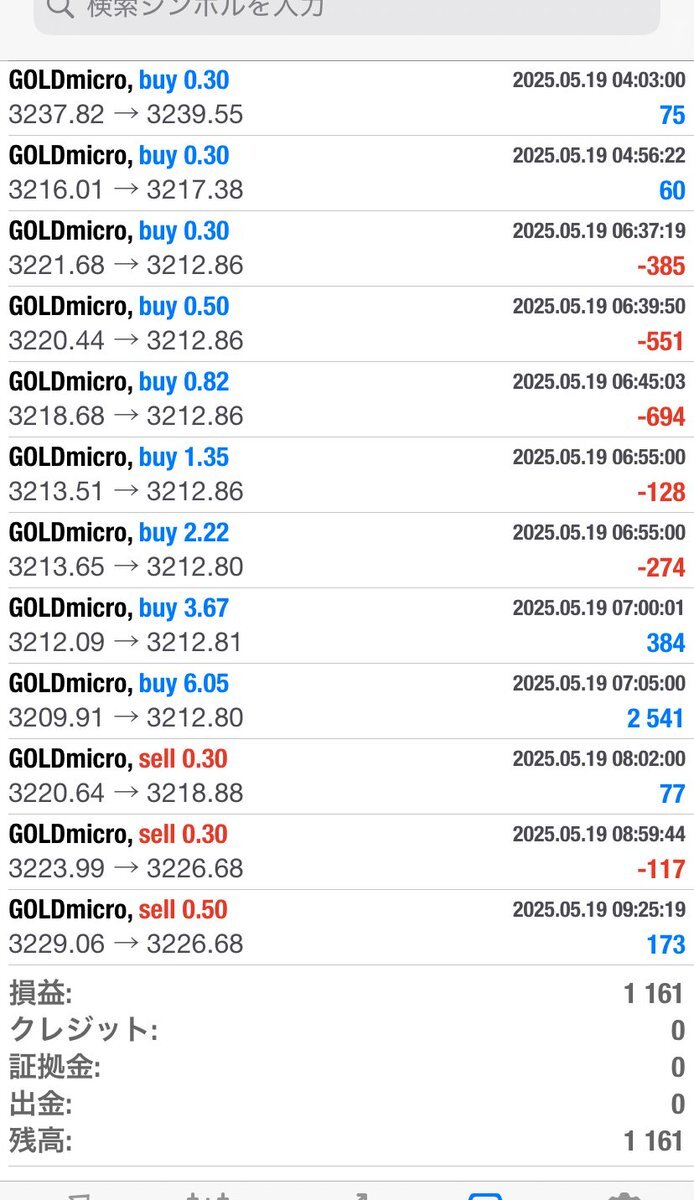Tap the symbol search field
This screenshot has height=1200, width=694.
[x=347, y=12]
